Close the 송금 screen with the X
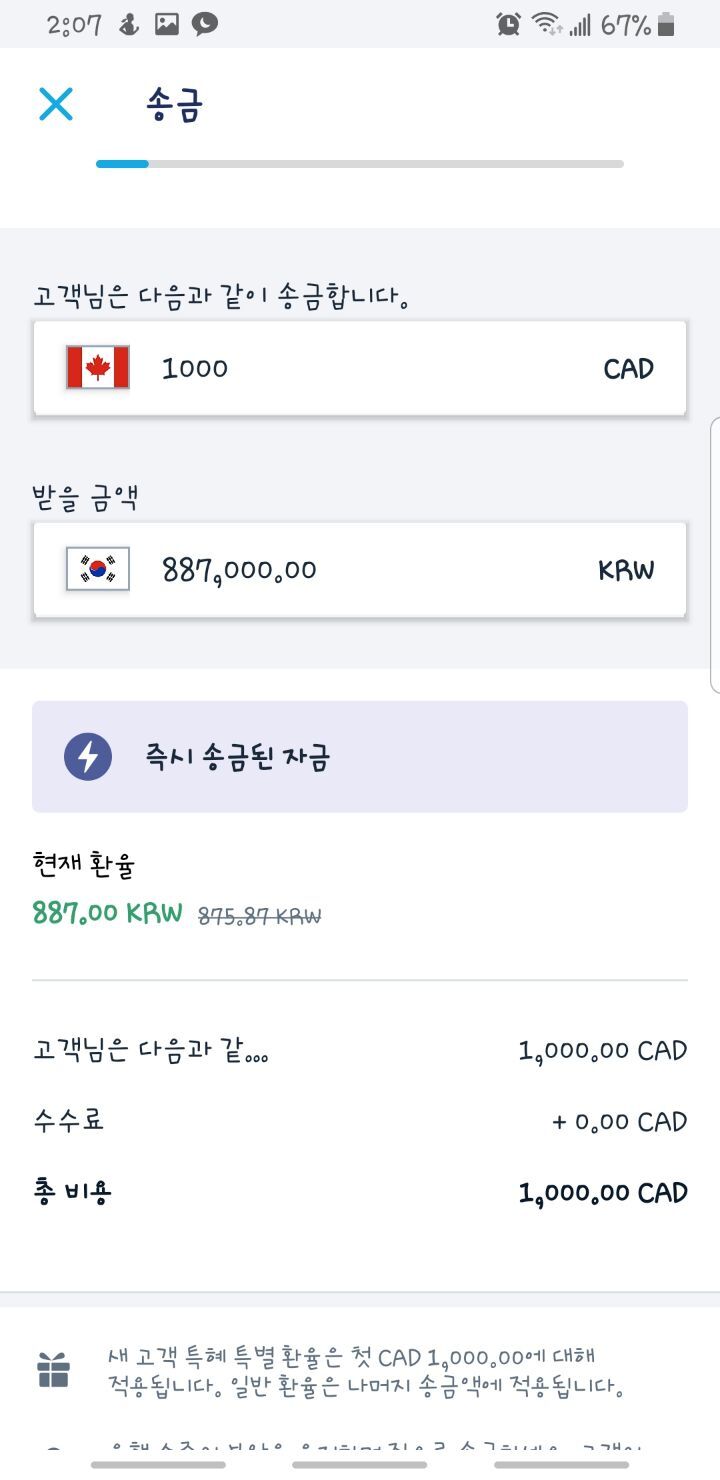 click(55, 104)
